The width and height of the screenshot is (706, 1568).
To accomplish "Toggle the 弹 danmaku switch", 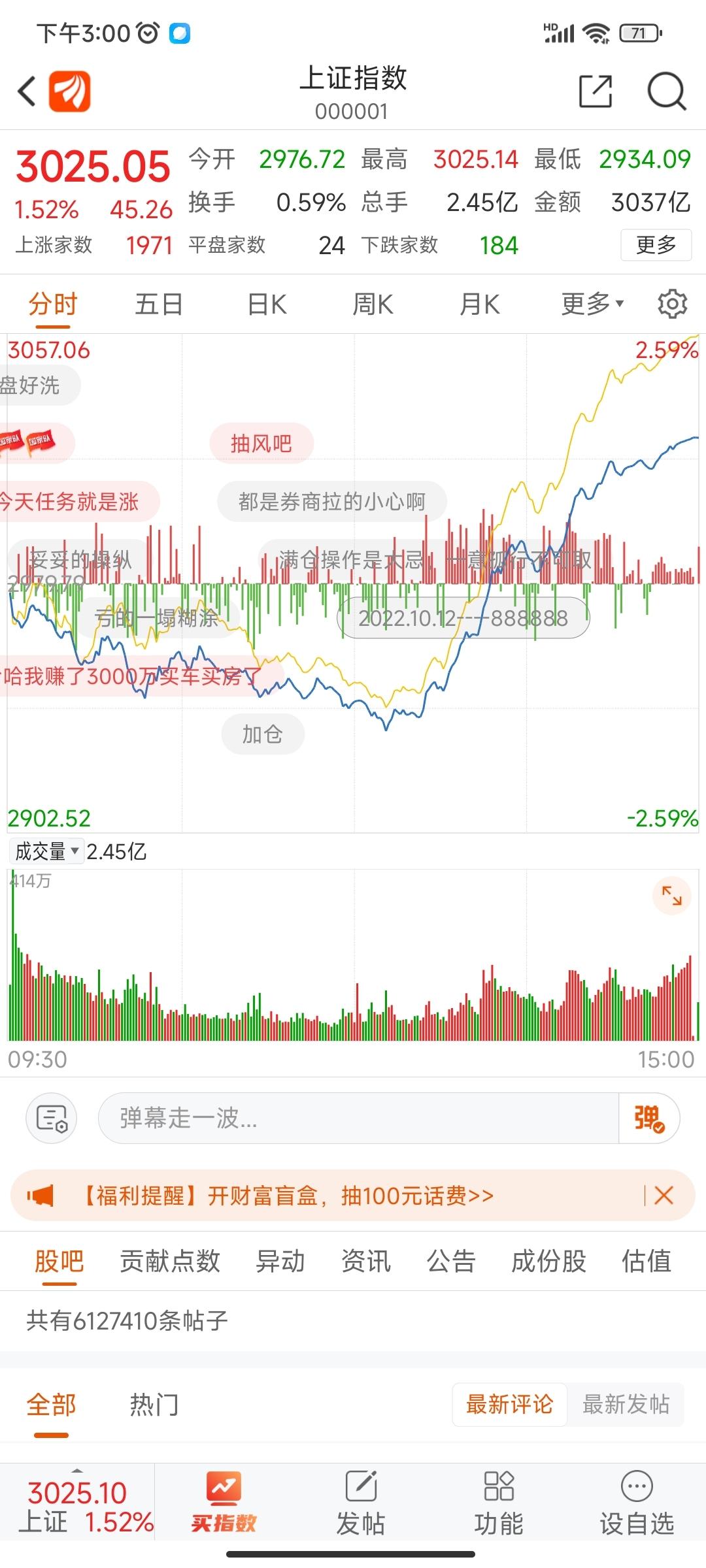I will click(648, 1118).
